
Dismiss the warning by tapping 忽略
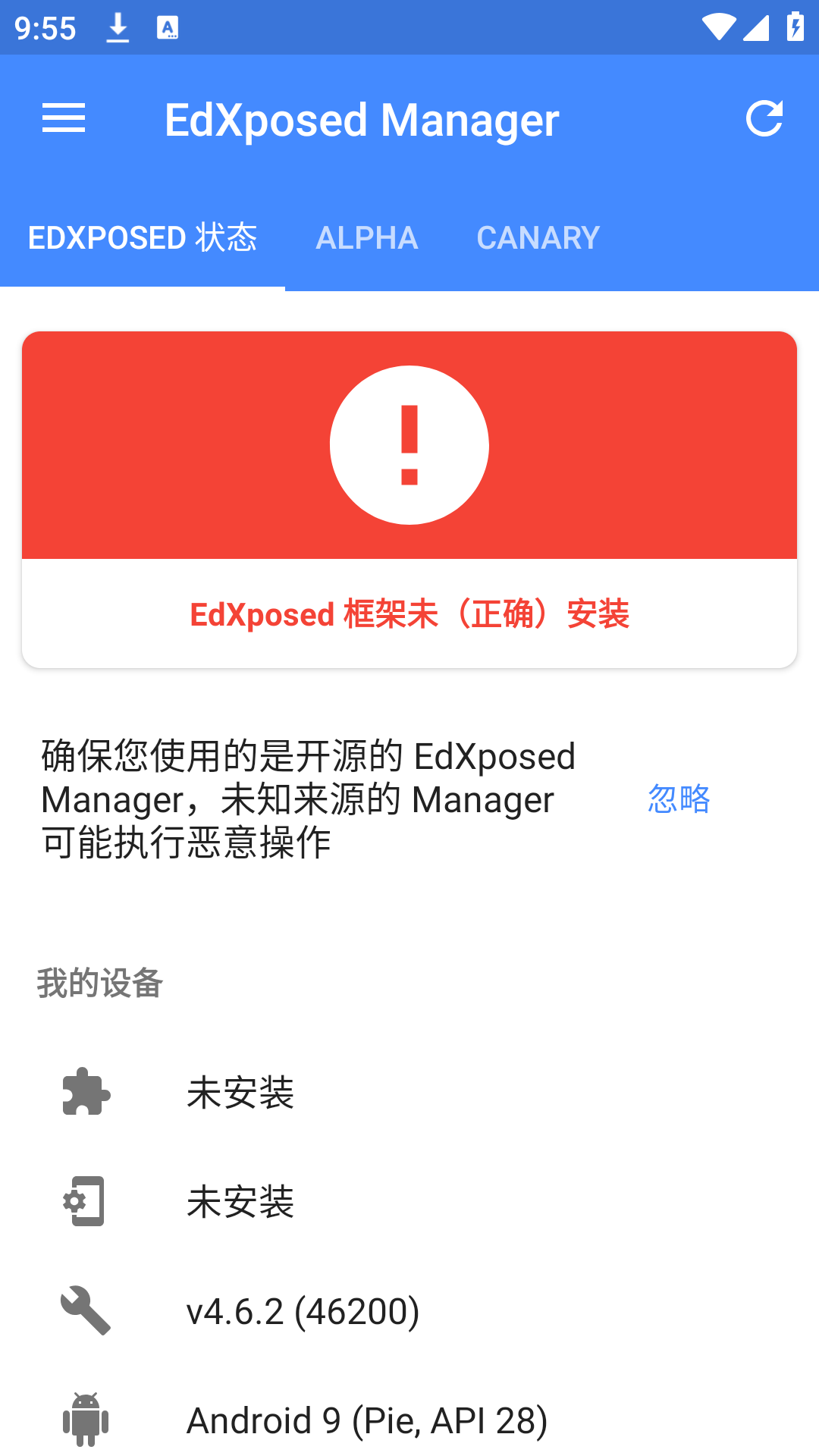[679, 800]
